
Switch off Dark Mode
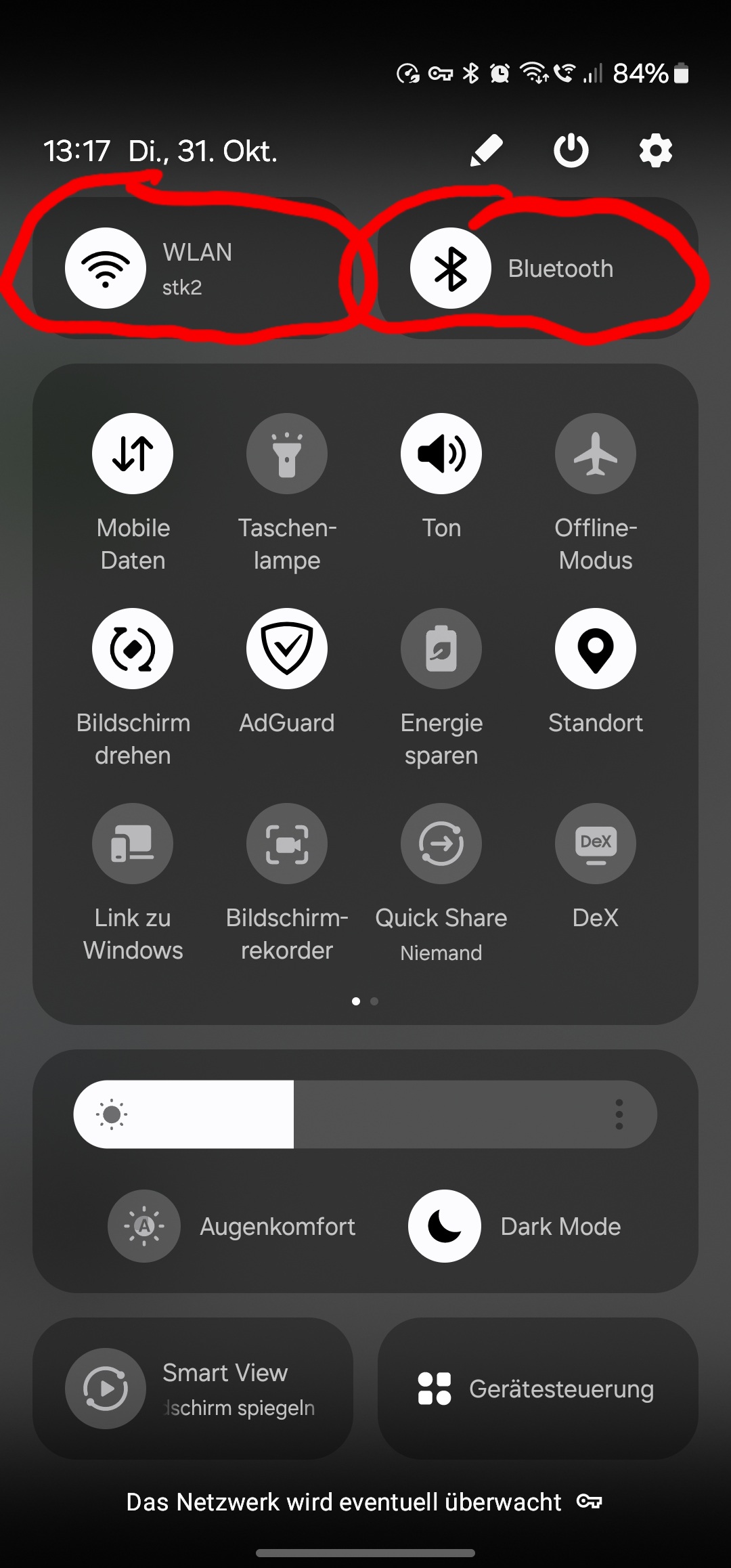point(445,1226)
